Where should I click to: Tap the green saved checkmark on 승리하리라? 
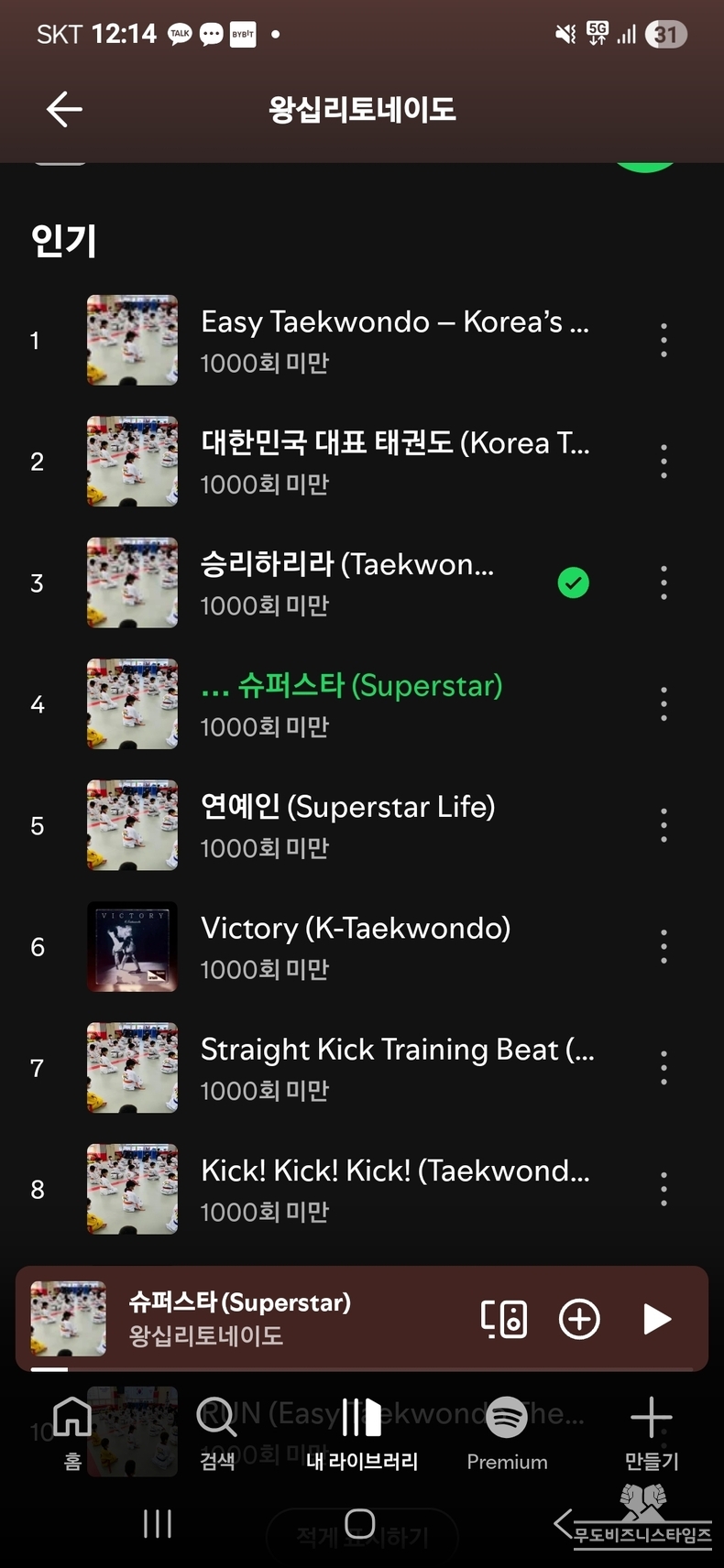(574, 583)
